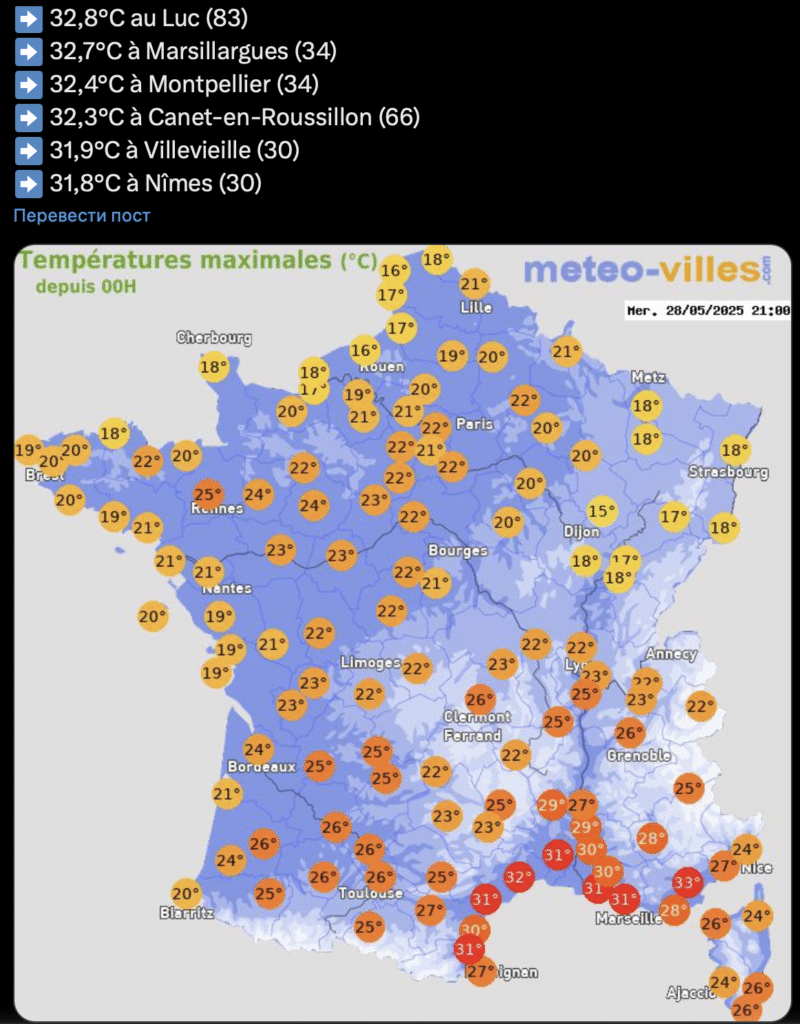The height and width of the screenshot is (1024, 800).
Task: Open the attached temperature map image
Action: (400, 630)
